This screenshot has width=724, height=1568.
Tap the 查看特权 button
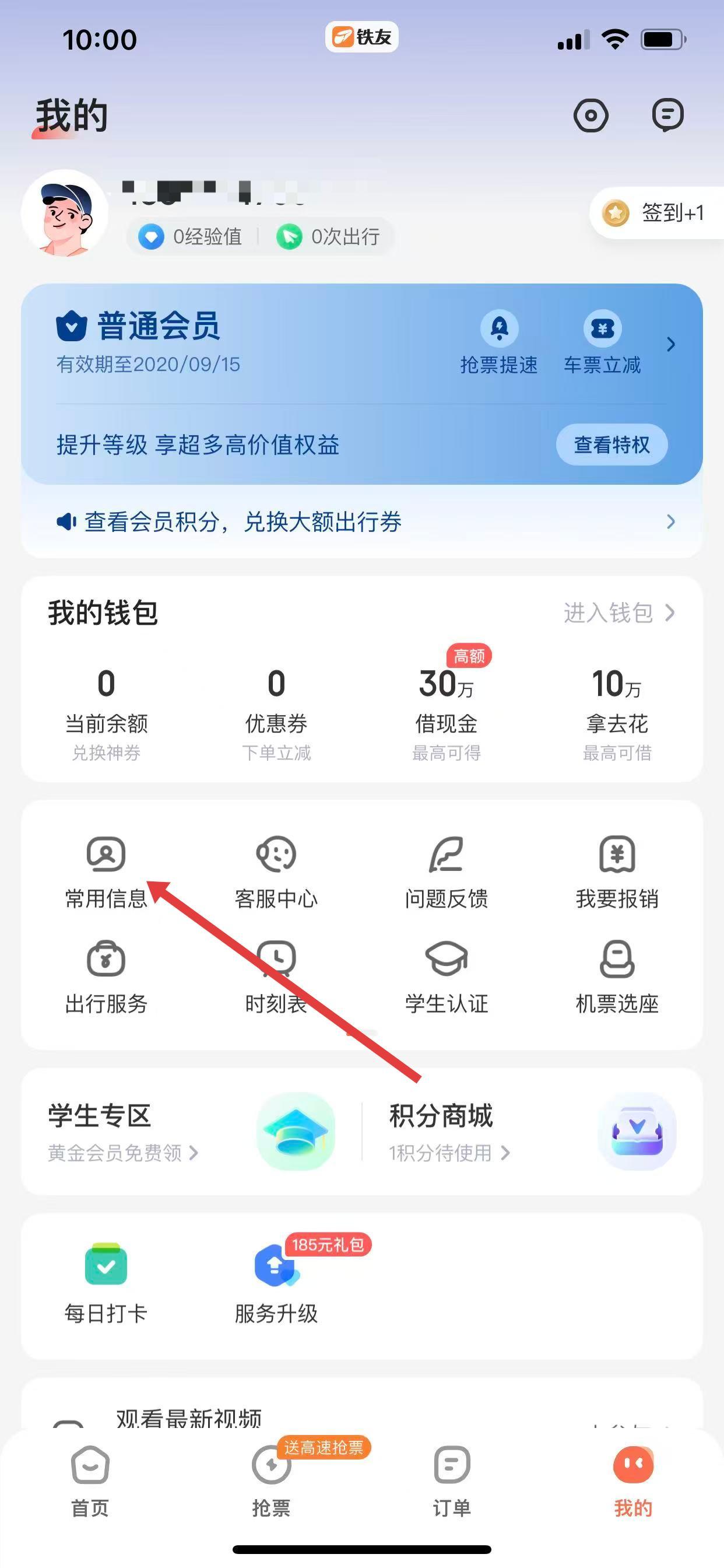tap(611, 444)
